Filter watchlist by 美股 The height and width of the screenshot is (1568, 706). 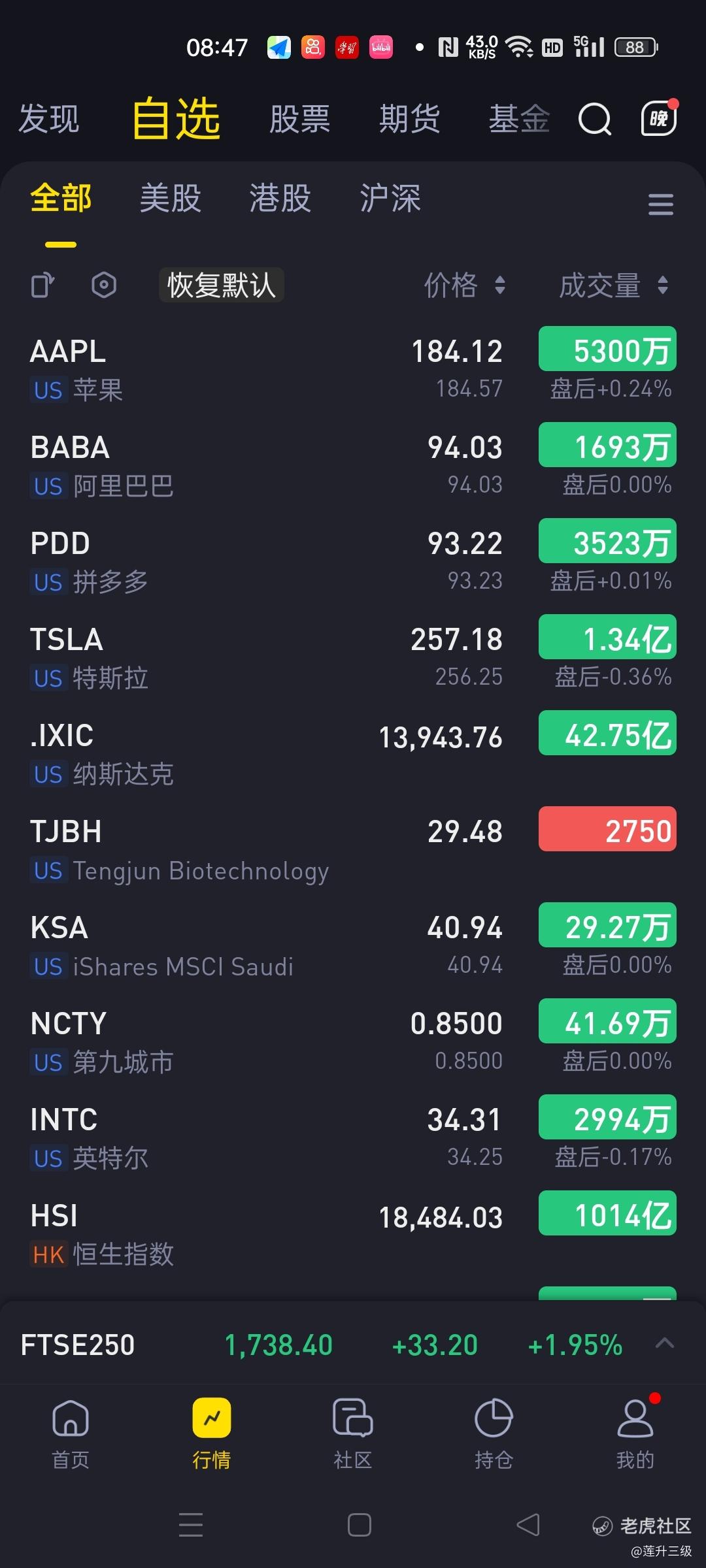[x=171, y=198]
